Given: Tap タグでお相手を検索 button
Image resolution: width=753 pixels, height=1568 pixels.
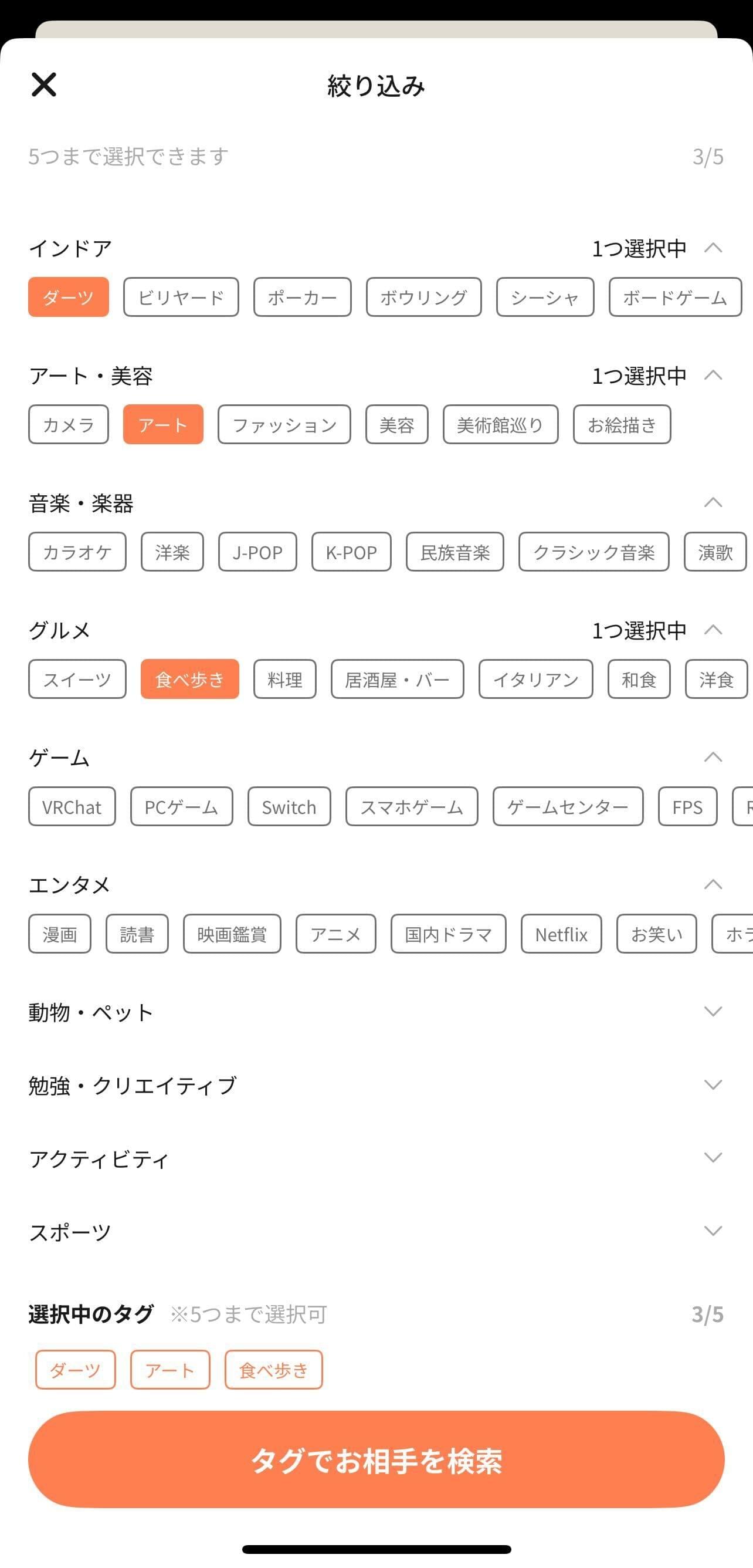Looking at the screenshot, I should [x=376, y=1459].
